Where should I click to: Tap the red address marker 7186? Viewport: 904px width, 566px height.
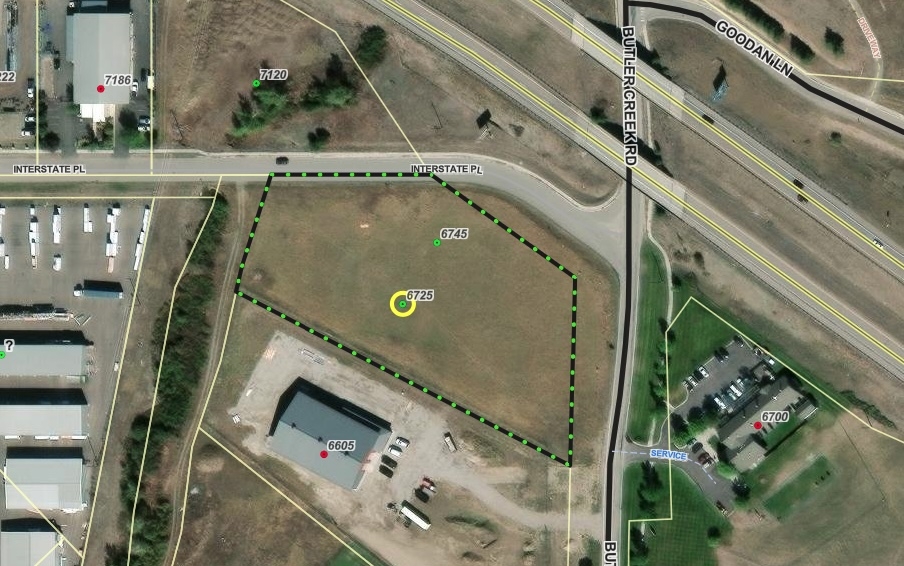[x=101, y=89]
